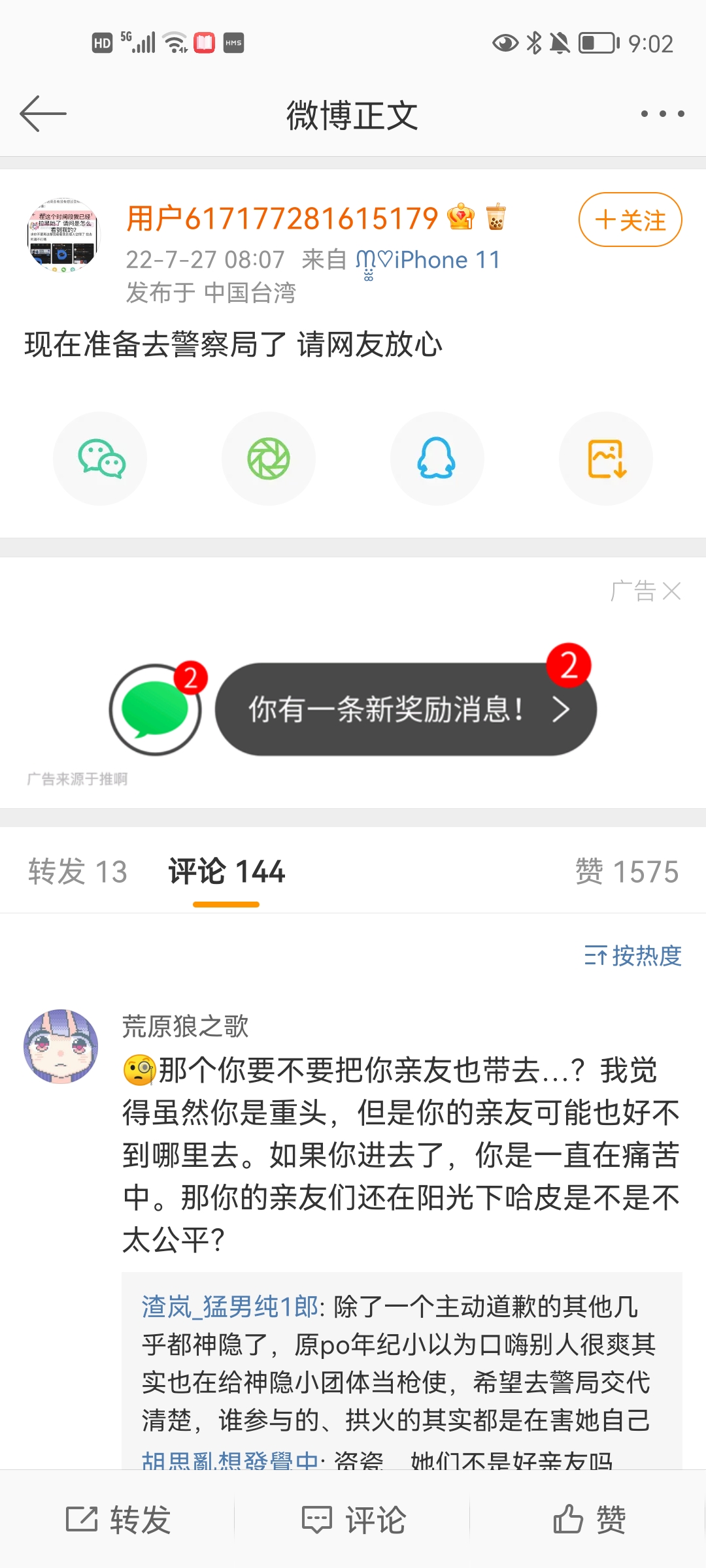Viewport: 706px width, 1568px height.
Task: Switch to the 赞 1575 tab
Action: click(x=626, y=872)
